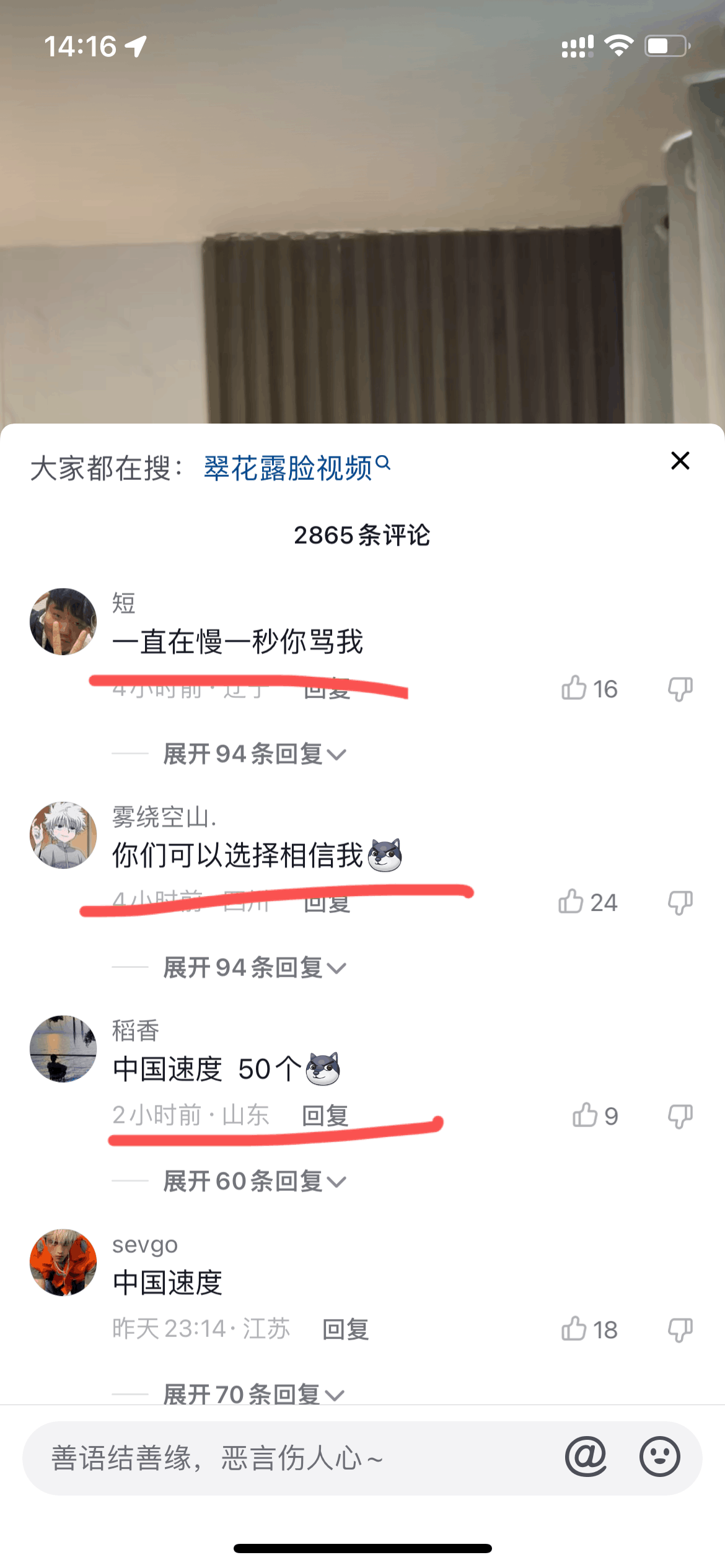725x1568 pixels.
Task: Expand 60 replies under 稻香's comment
Action: (x=254, y=1181)
